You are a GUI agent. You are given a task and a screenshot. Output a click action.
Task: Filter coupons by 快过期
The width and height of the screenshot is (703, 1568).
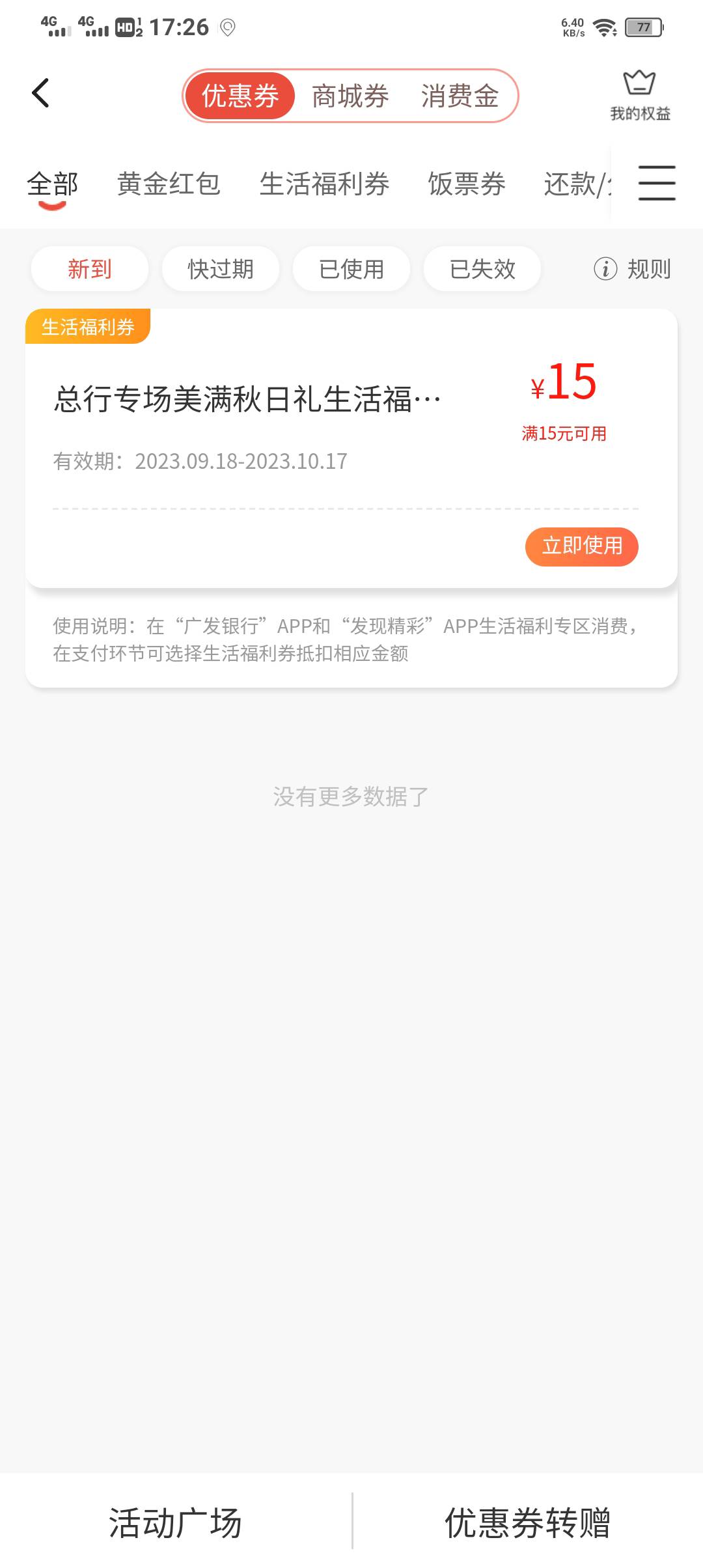click(x=221, y=269)
